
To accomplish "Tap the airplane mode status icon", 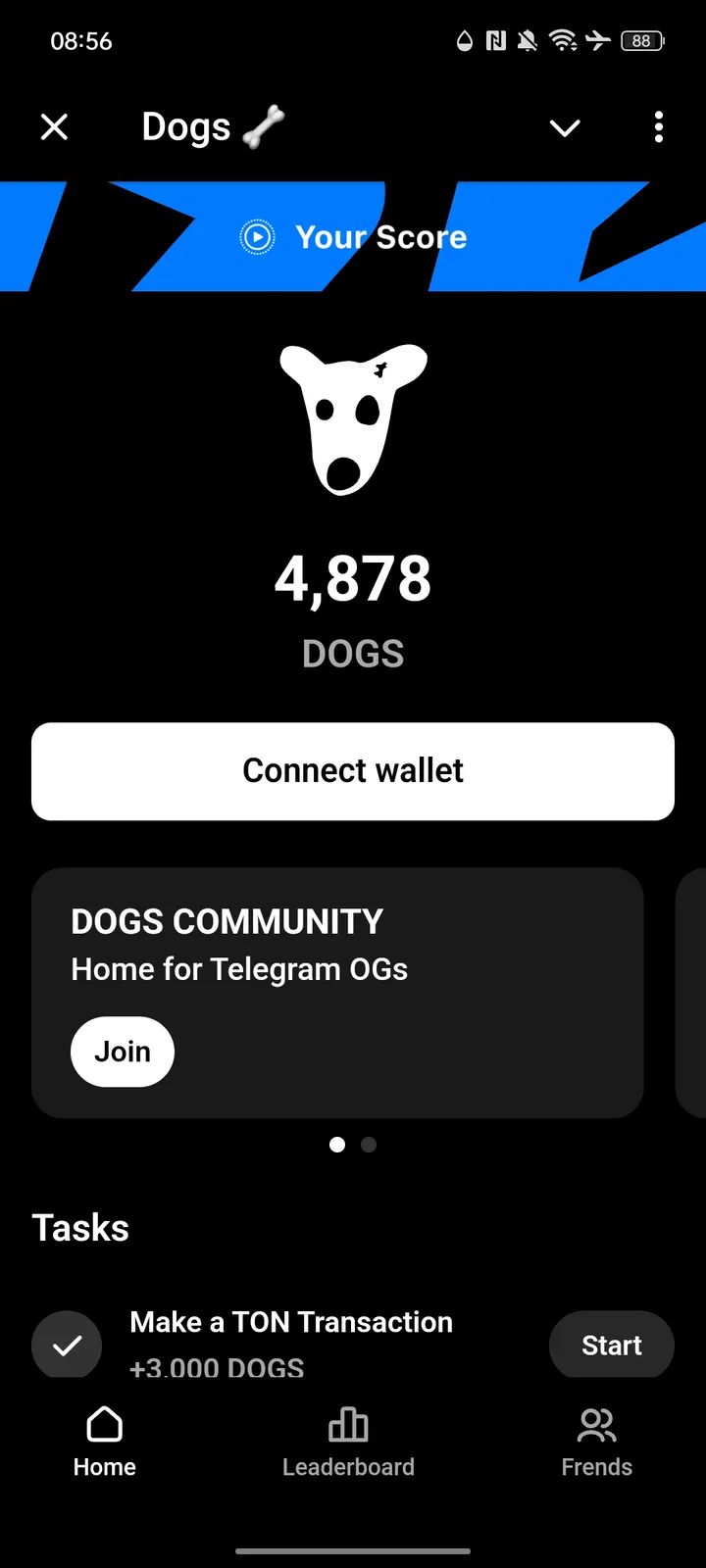I will (x=598, y=41).
